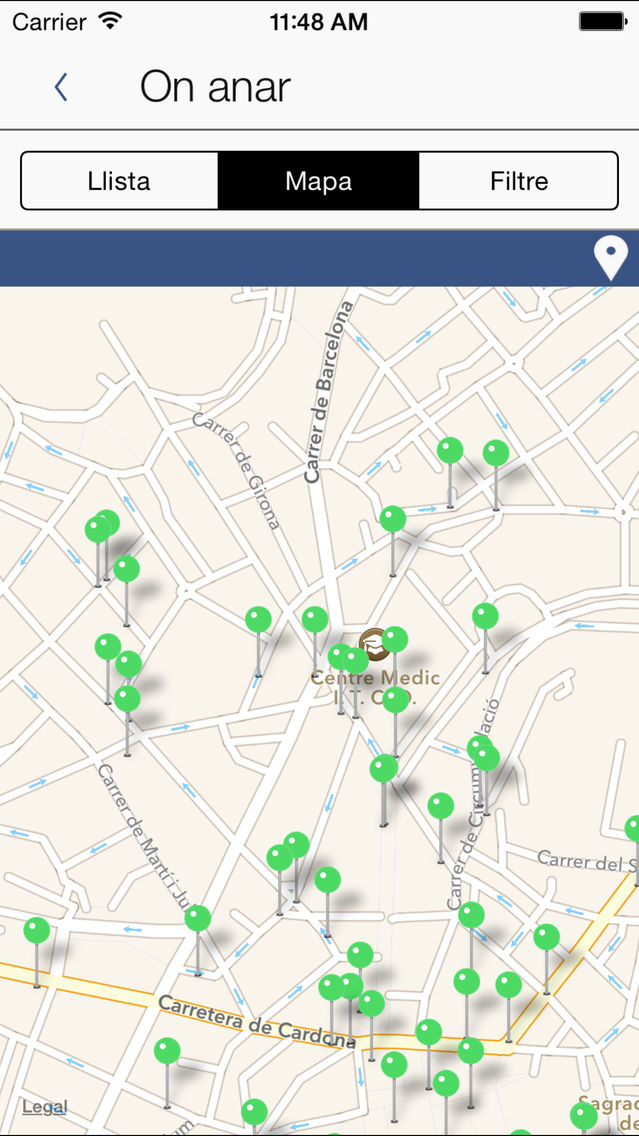This screenshot has width=639, height=1136.
Task: Select the Mapa segment
Action: point(318,180)
